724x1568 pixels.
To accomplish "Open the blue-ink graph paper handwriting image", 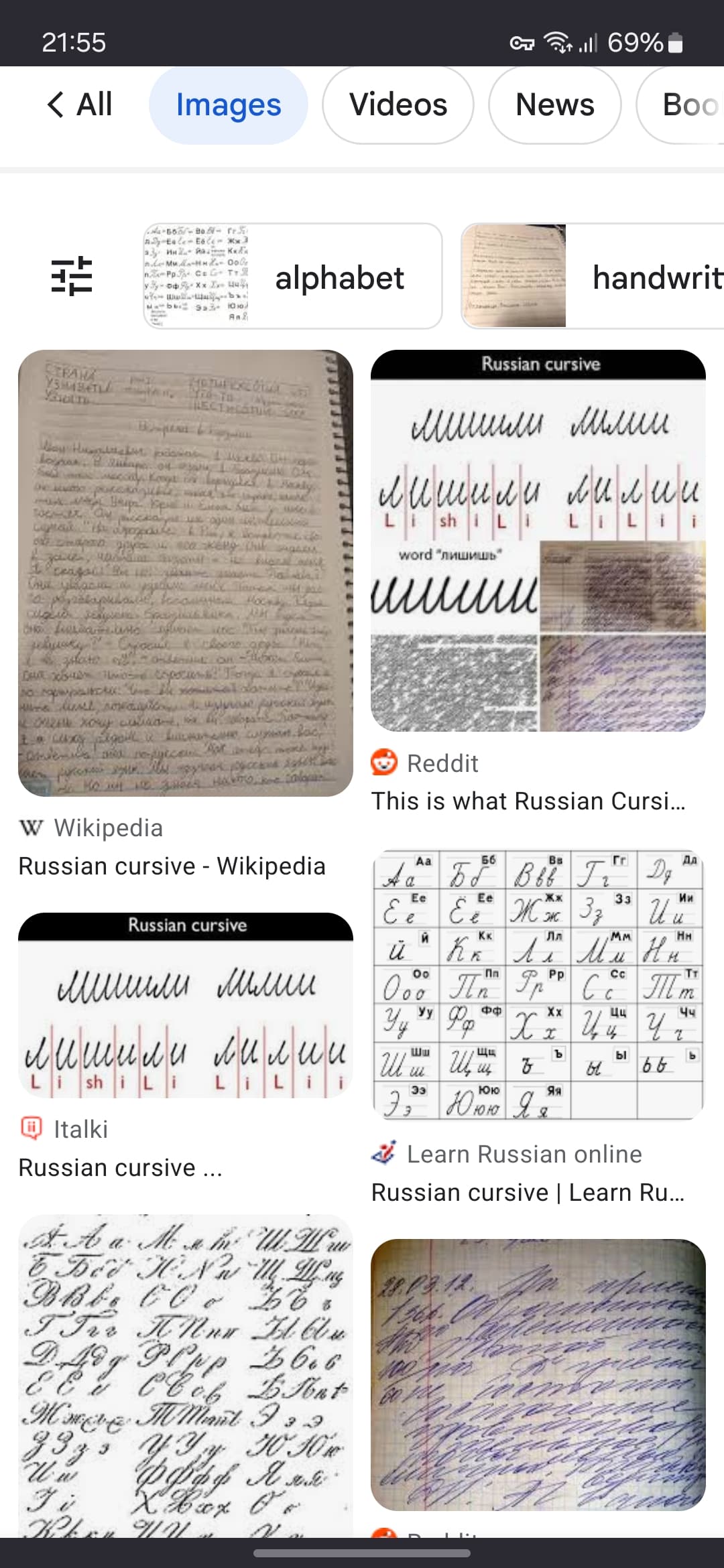I will click(x=538, y=1374).
